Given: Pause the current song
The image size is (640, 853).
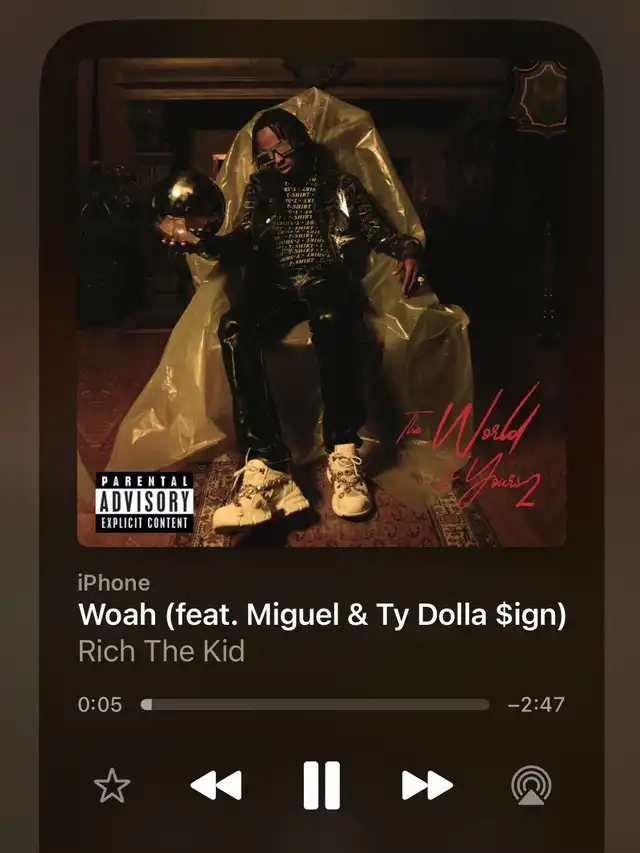Looking at the screenshot, I should pyautogui.click(x=321, y=786).
